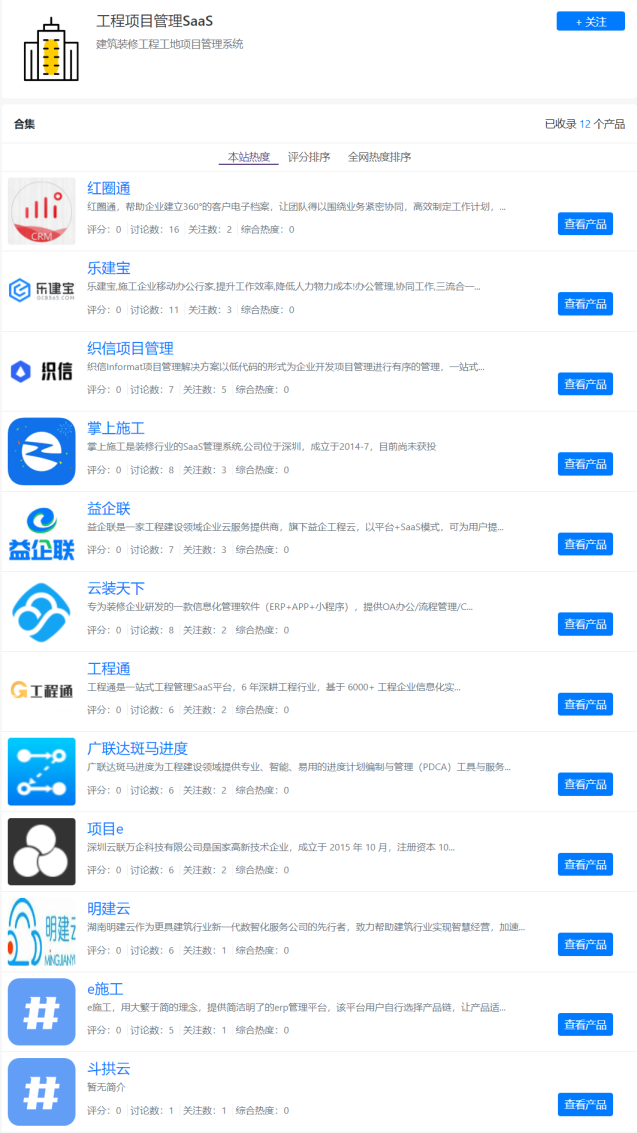
Task: Open the 云装天下 title link
Action: pos(115,588)
